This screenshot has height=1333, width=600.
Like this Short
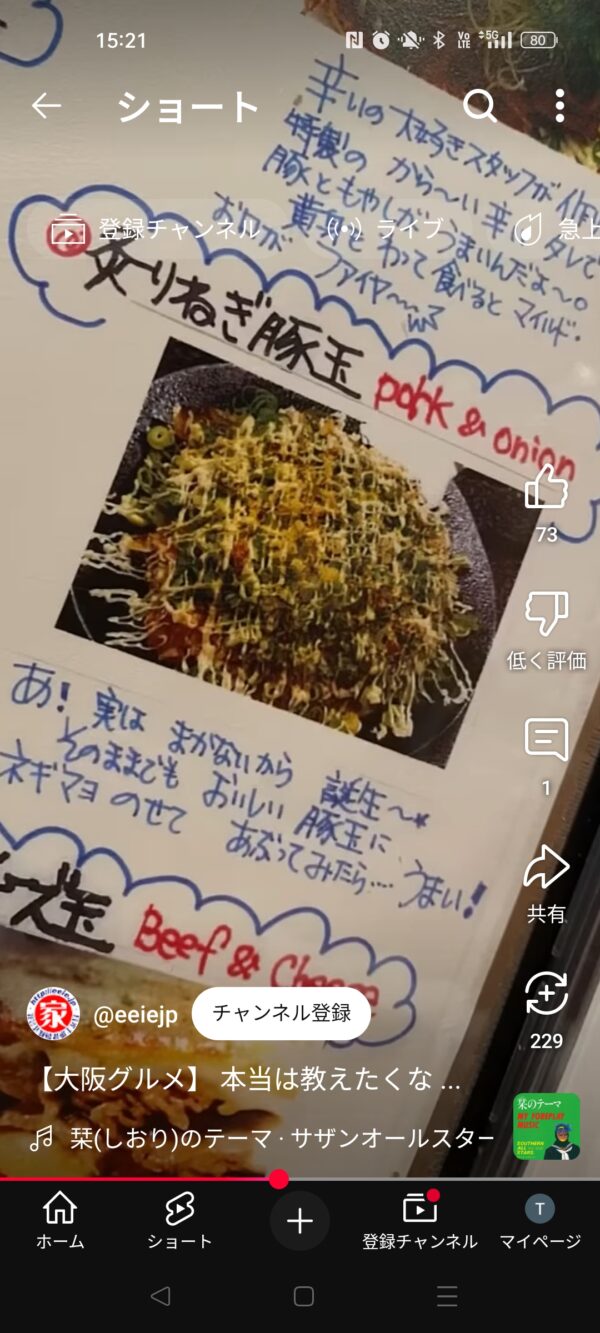pyautogui.click(x=546, y=488)
